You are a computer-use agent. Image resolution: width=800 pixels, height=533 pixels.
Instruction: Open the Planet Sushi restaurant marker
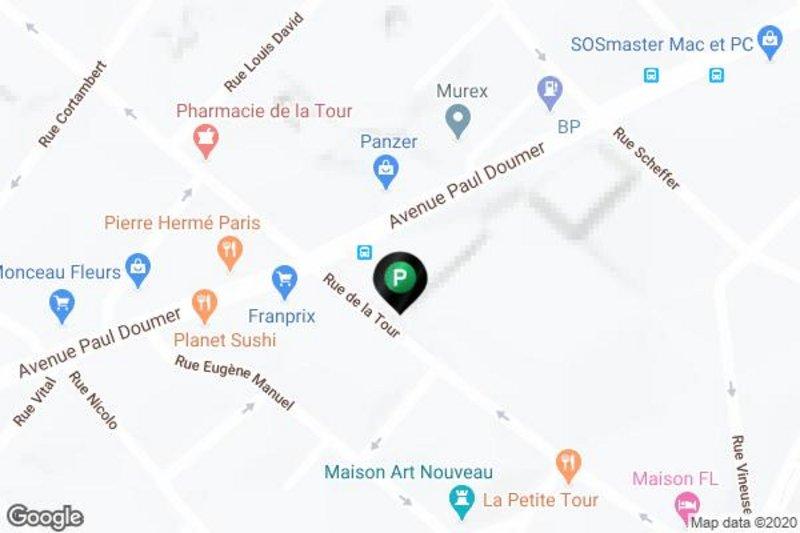point(205,304)
